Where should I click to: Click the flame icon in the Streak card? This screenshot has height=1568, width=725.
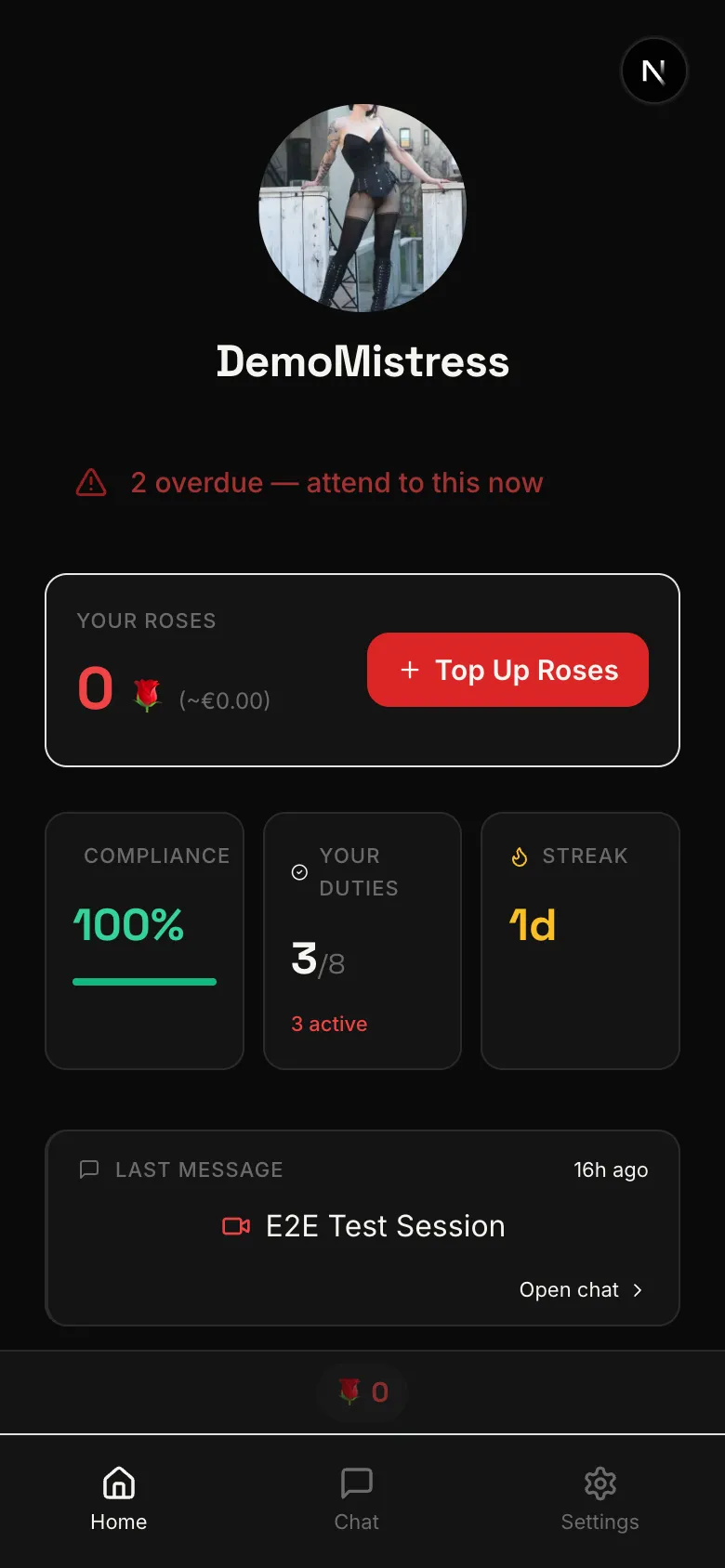[519, 856]
